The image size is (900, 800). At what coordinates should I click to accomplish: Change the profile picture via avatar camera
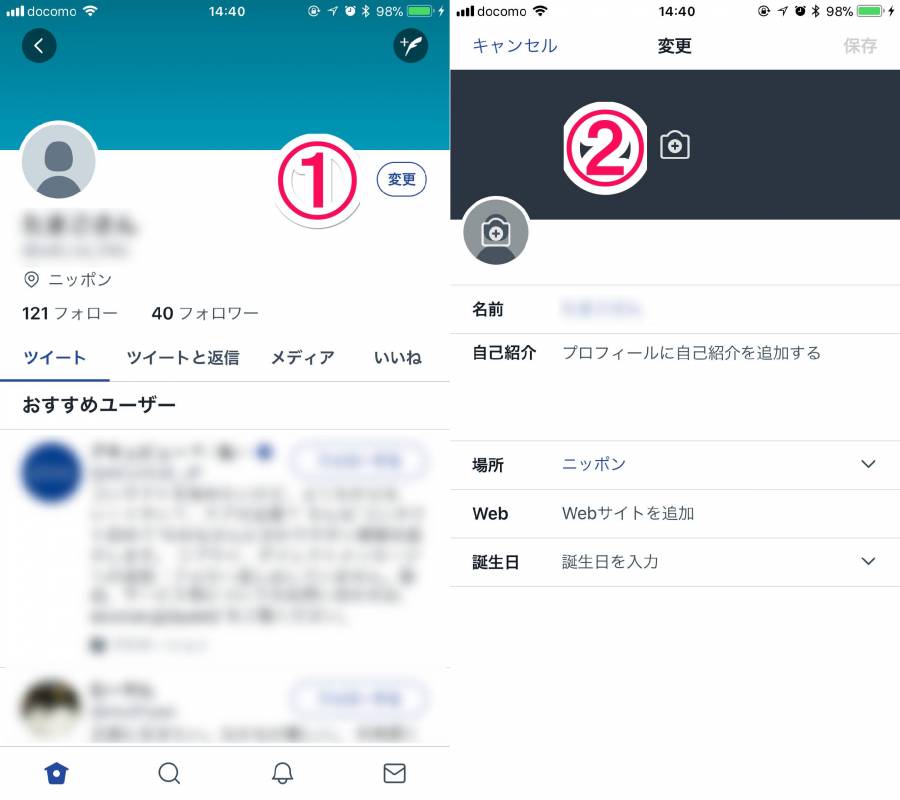pos(496,232)
